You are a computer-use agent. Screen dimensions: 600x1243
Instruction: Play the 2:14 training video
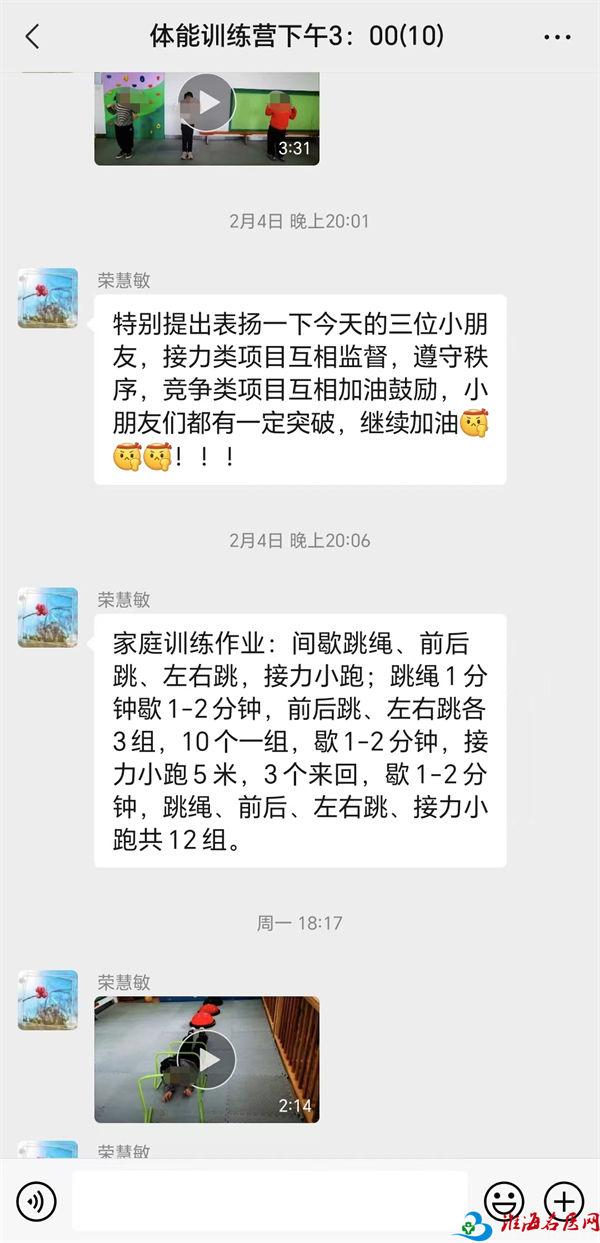point(206,1059)
